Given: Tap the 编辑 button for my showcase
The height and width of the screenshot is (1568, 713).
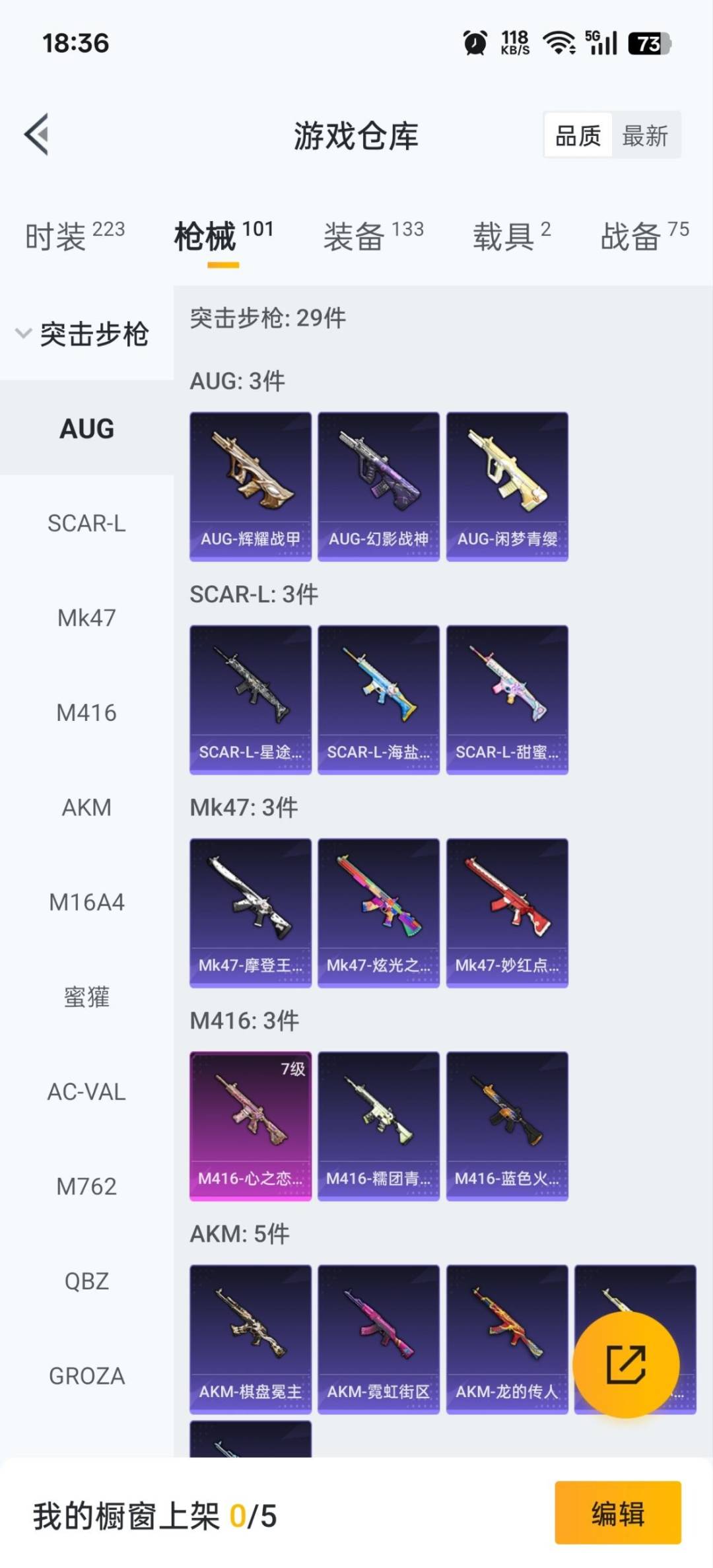Looking at the screenshot, I should tap(617, 1513).
